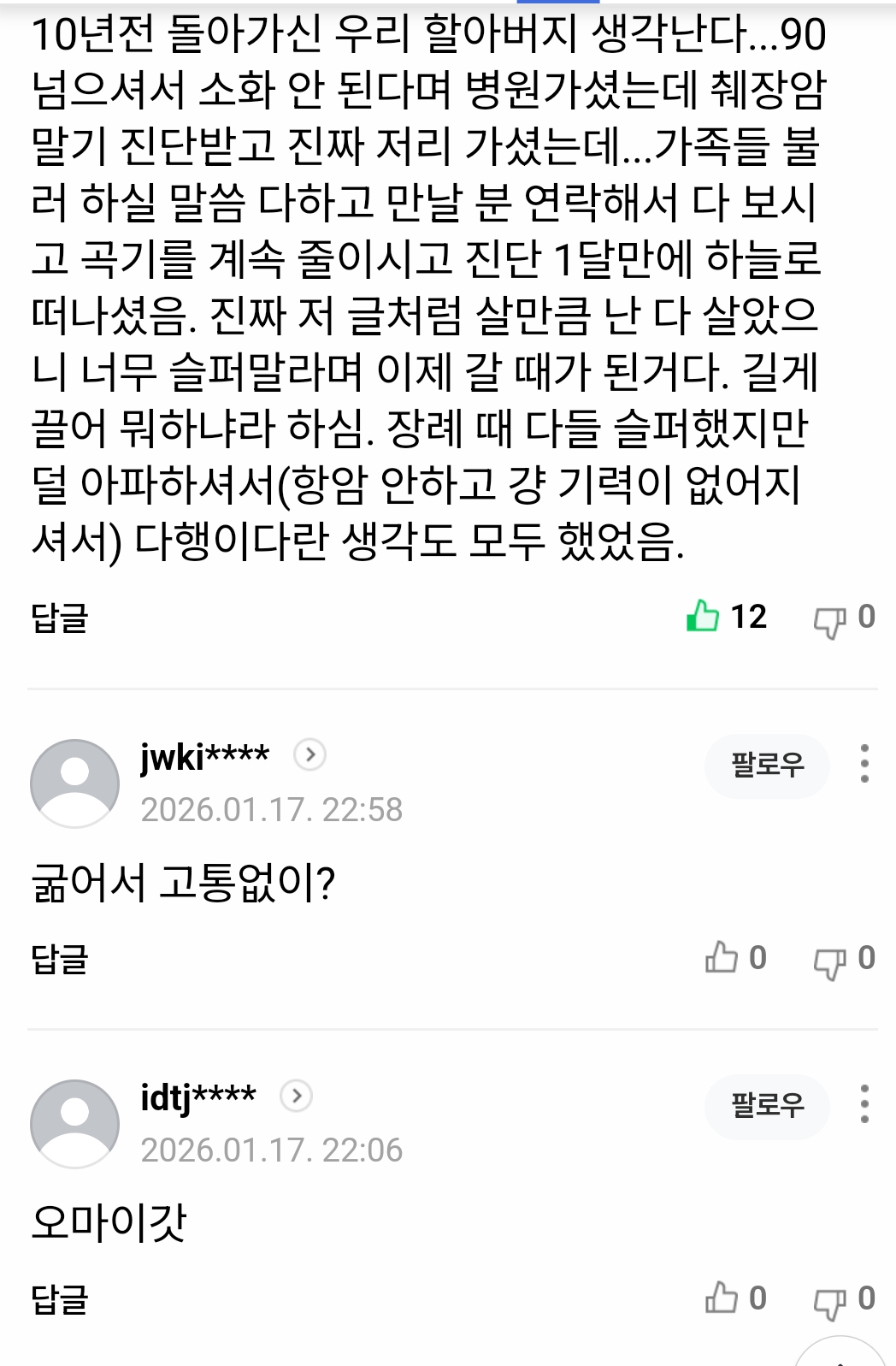The width and height of the screenshot is (896, 1366).
Task: Tap idtj**** profile avatar
Action: point(75,1123)
